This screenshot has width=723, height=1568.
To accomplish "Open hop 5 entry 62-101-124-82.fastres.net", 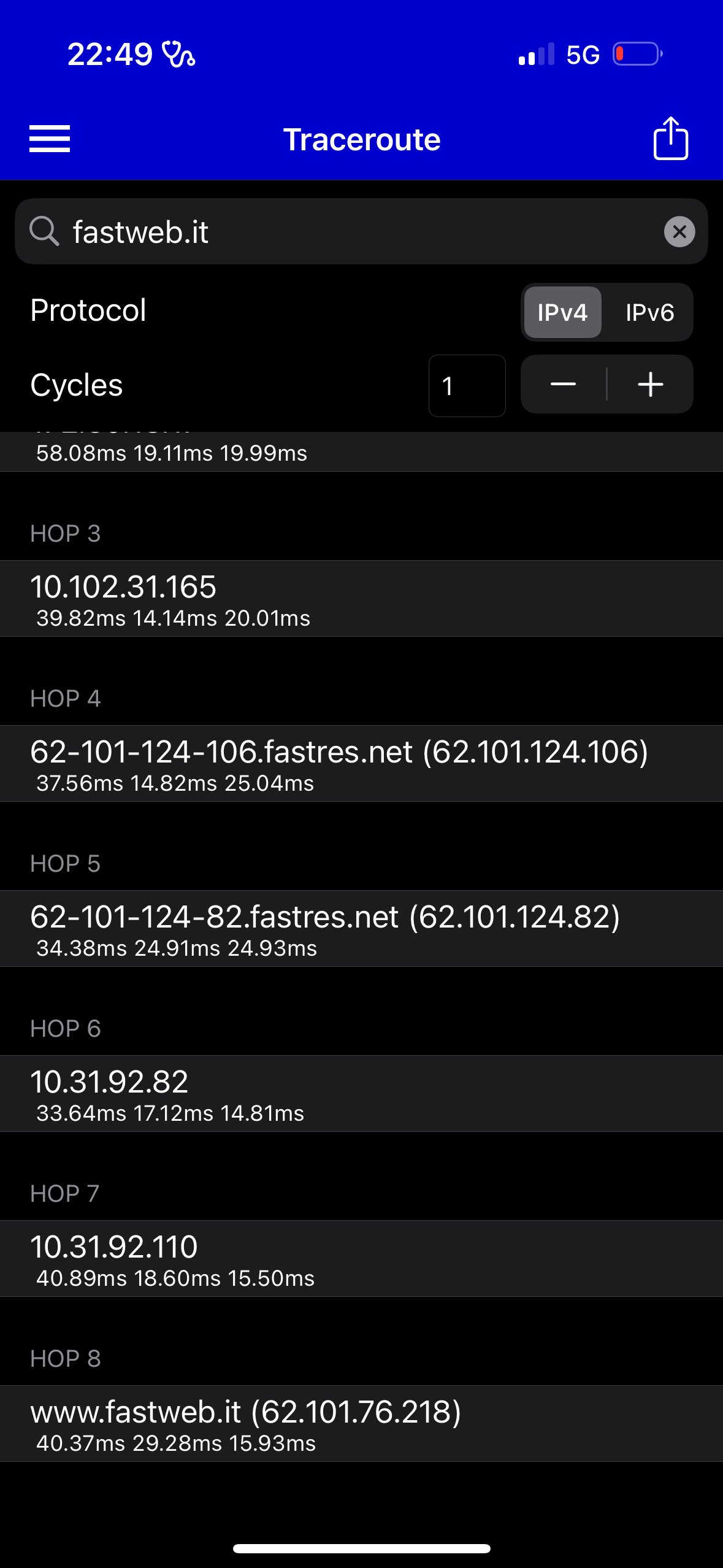I will tap(361, 928).
